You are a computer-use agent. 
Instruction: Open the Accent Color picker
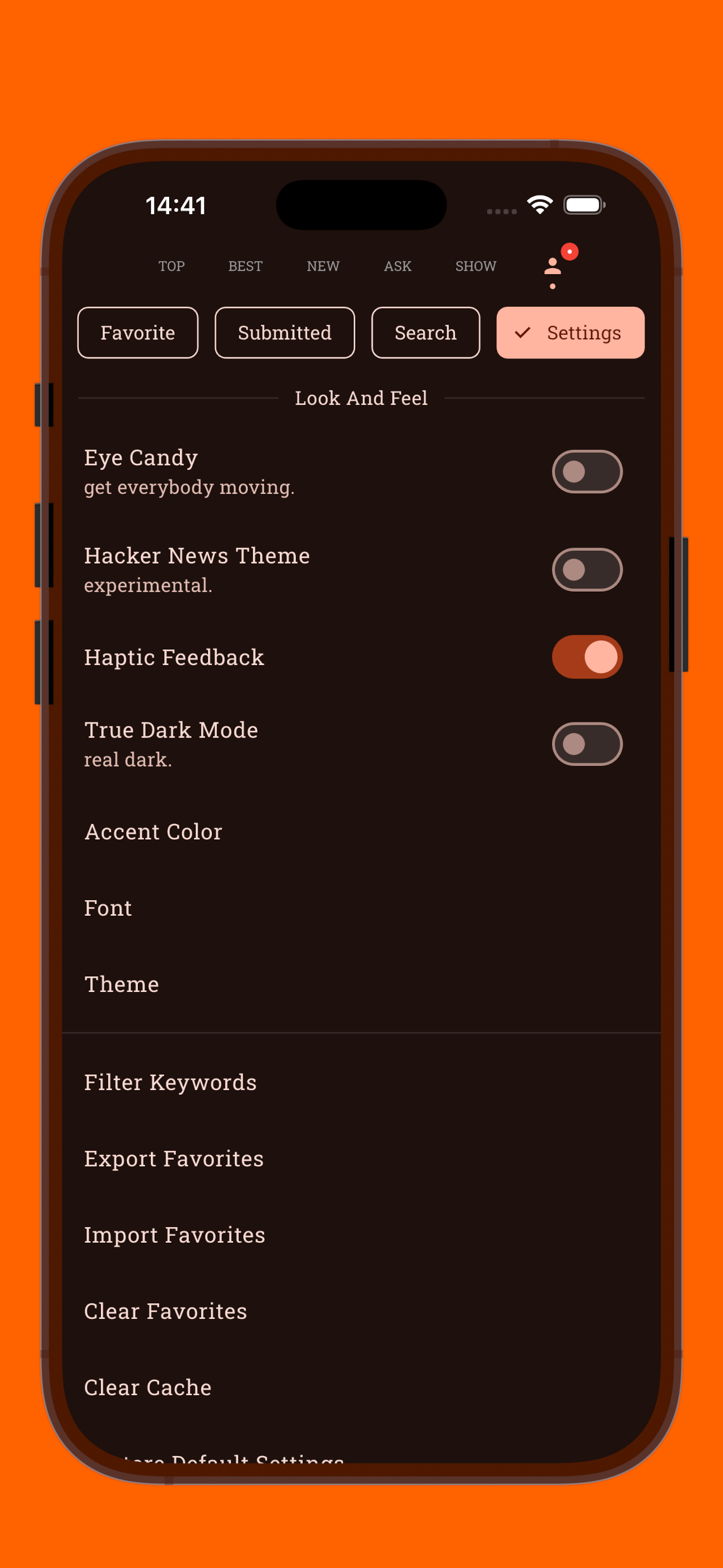pos(153,832)
